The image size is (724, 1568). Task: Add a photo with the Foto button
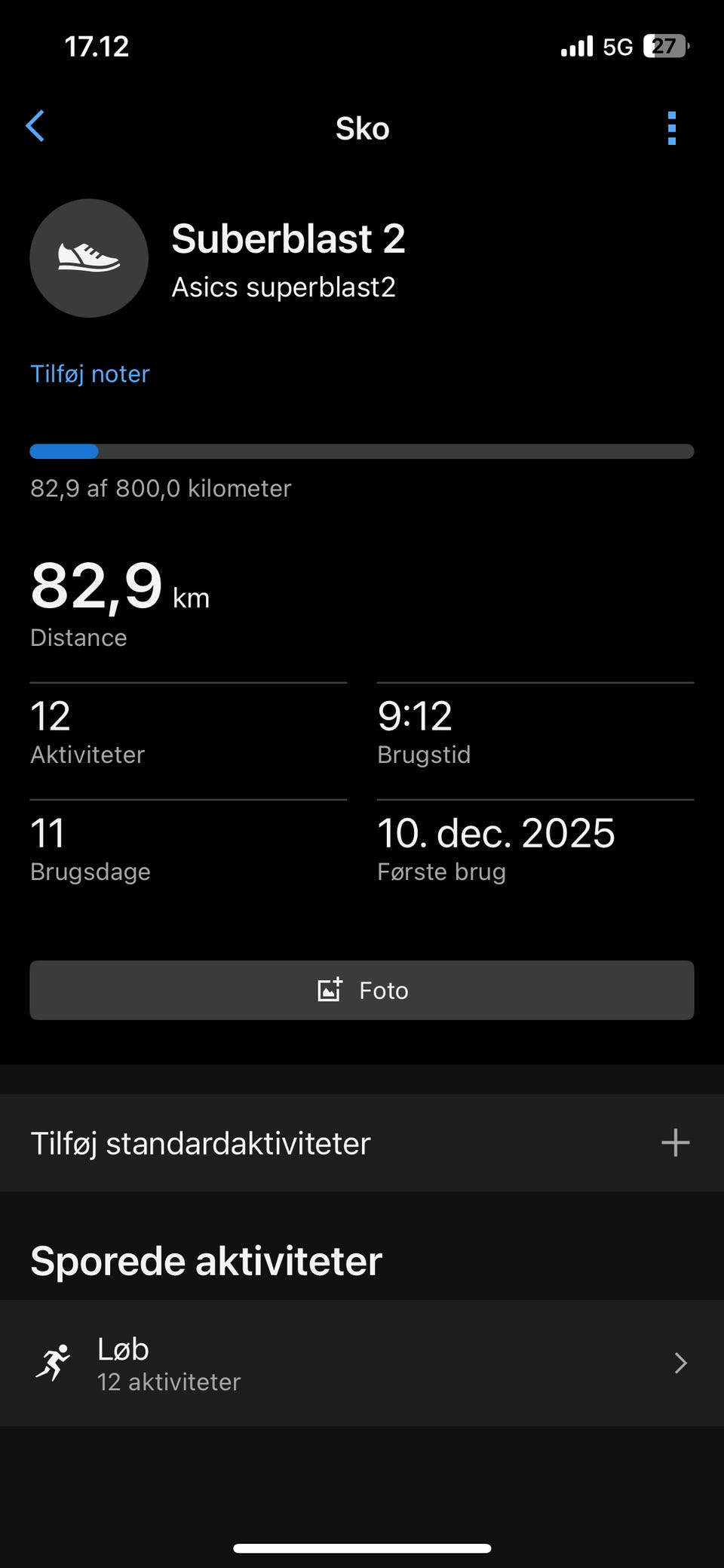tap(362, 990)
